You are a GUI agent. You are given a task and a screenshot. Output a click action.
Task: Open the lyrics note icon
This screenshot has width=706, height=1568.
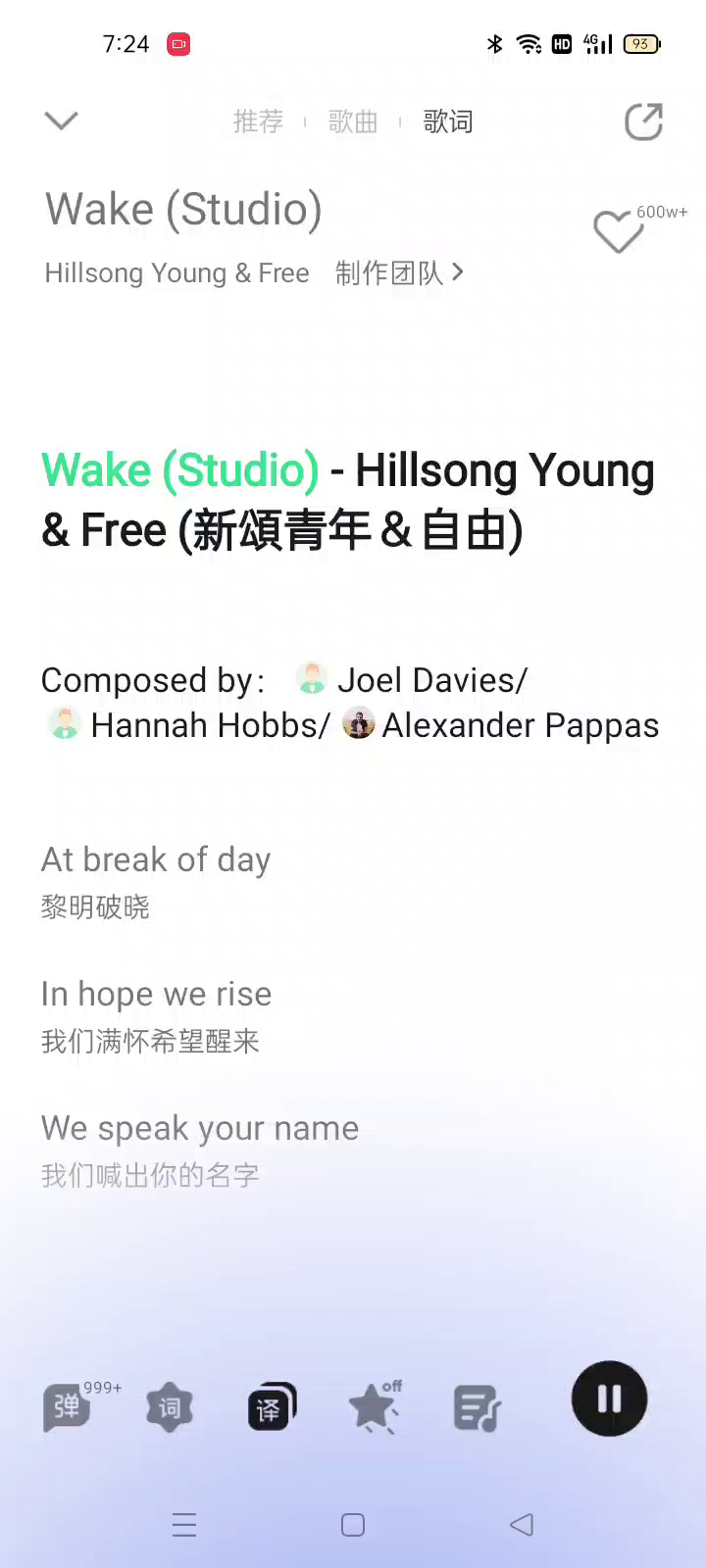(477, 1409)
